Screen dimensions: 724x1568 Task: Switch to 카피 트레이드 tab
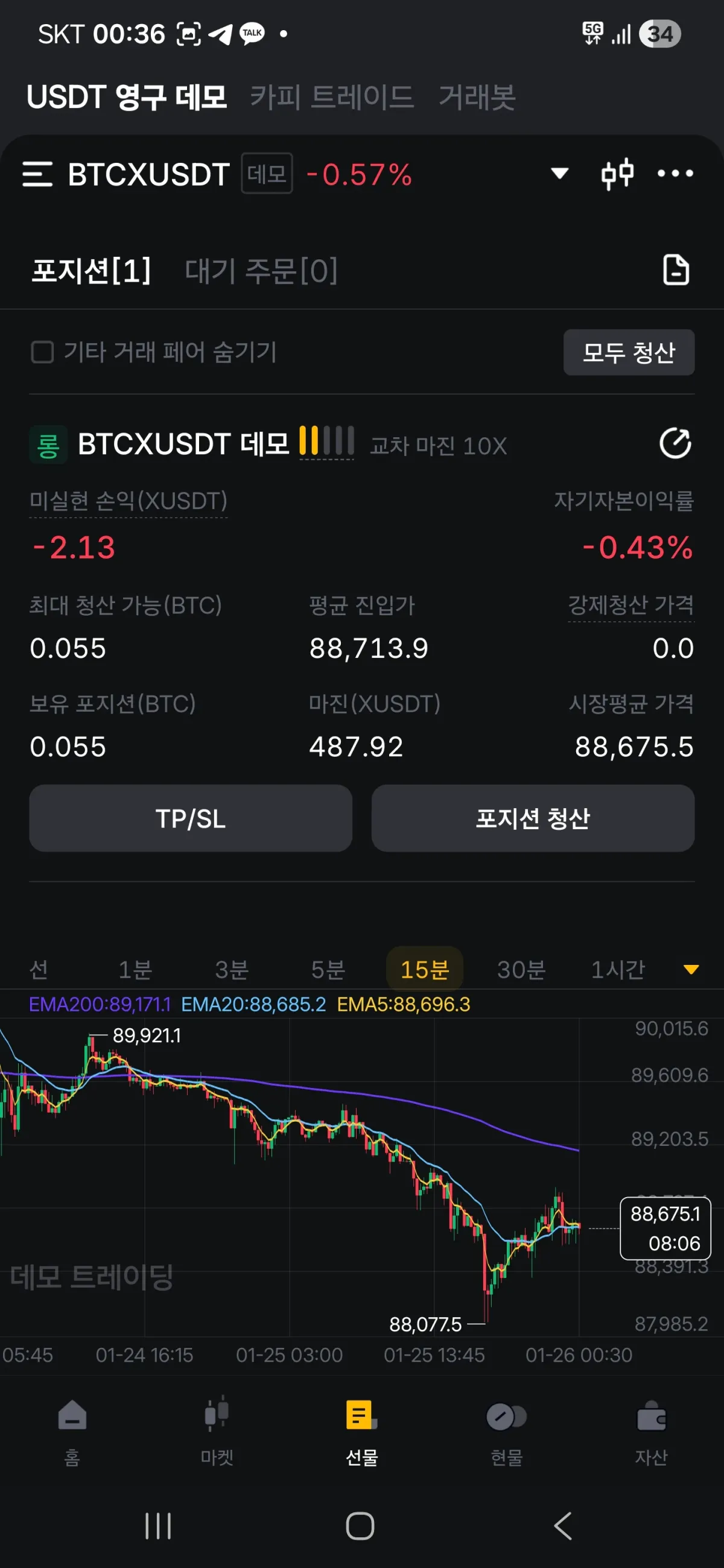[x=332, y=97]
